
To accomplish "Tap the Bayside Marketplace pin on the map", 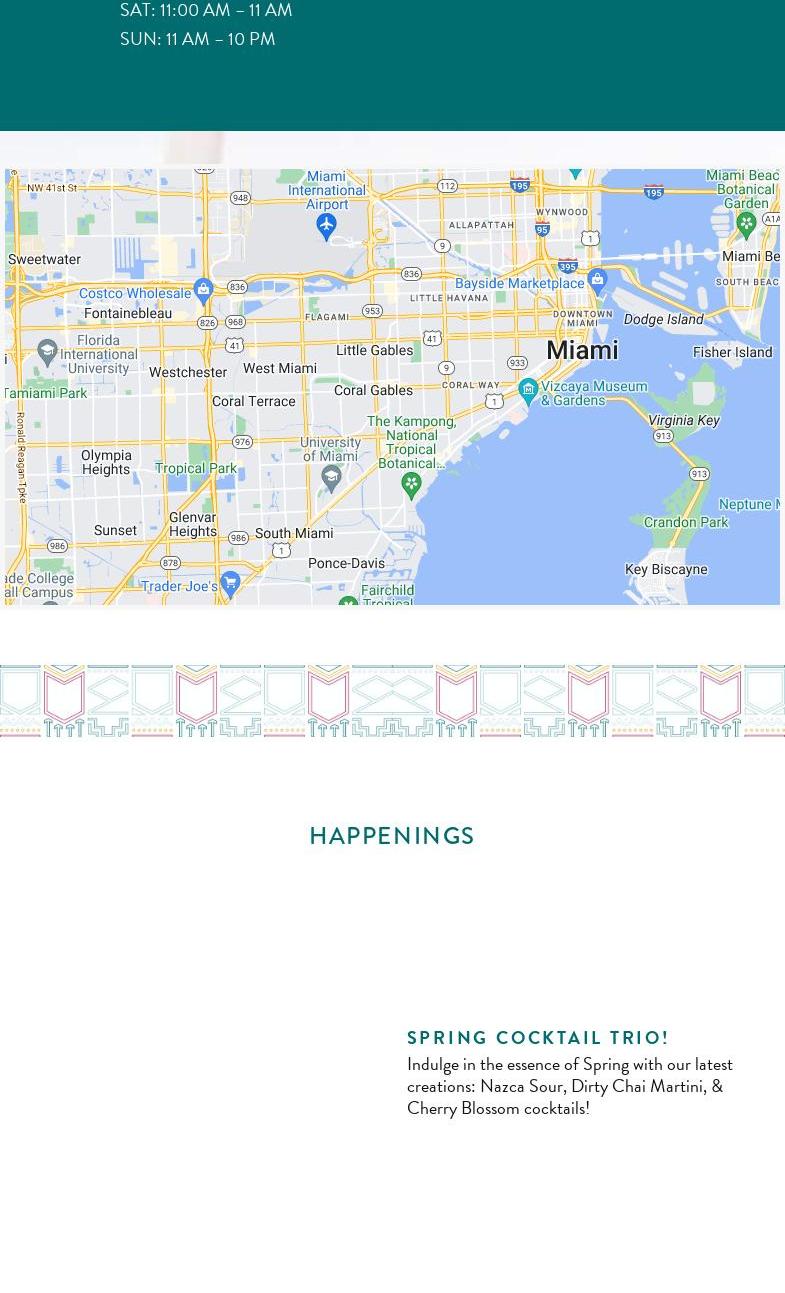I will coord(597,279).
